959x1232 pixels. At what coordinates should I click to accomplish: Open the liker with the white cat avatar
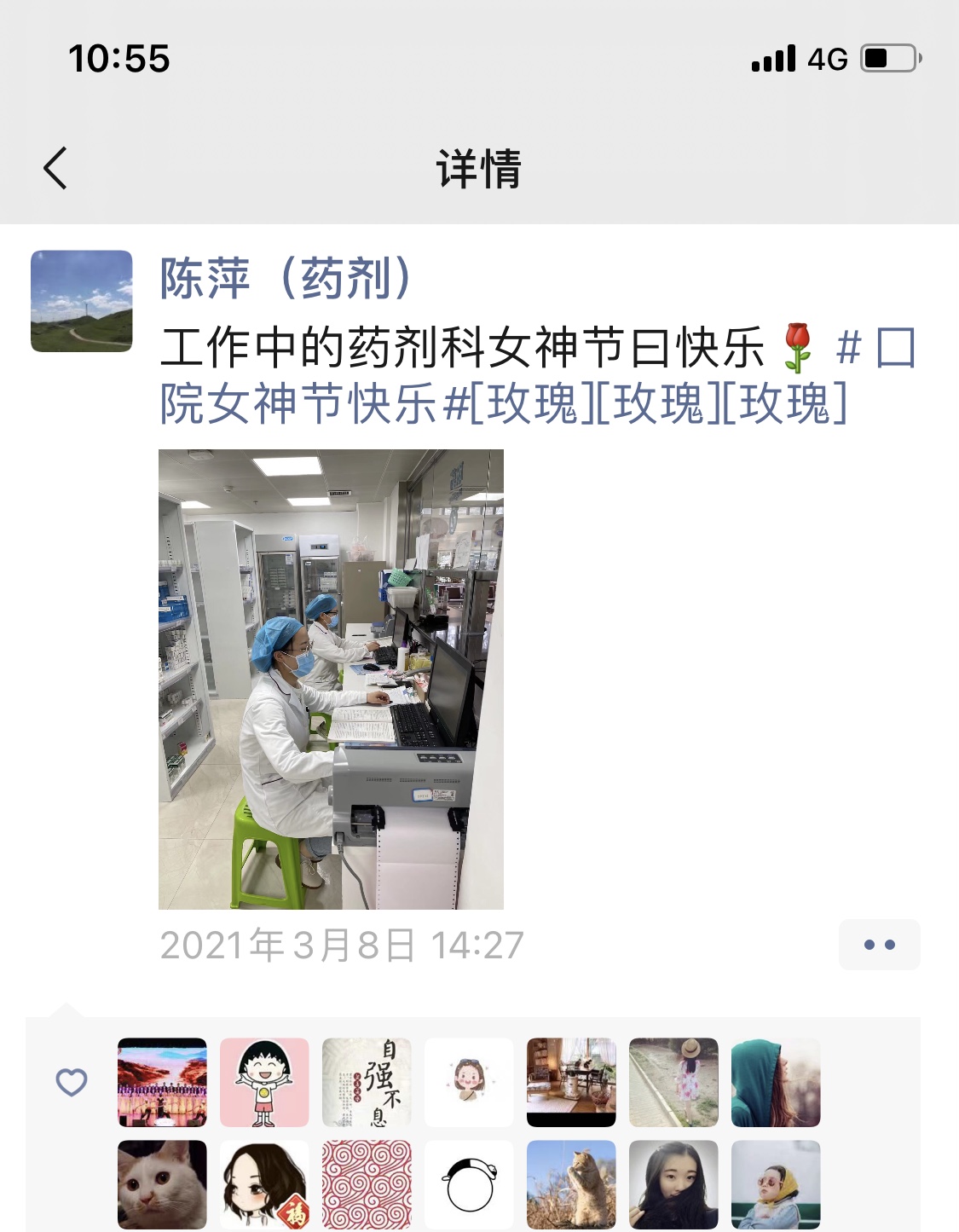click(162, 1184)
